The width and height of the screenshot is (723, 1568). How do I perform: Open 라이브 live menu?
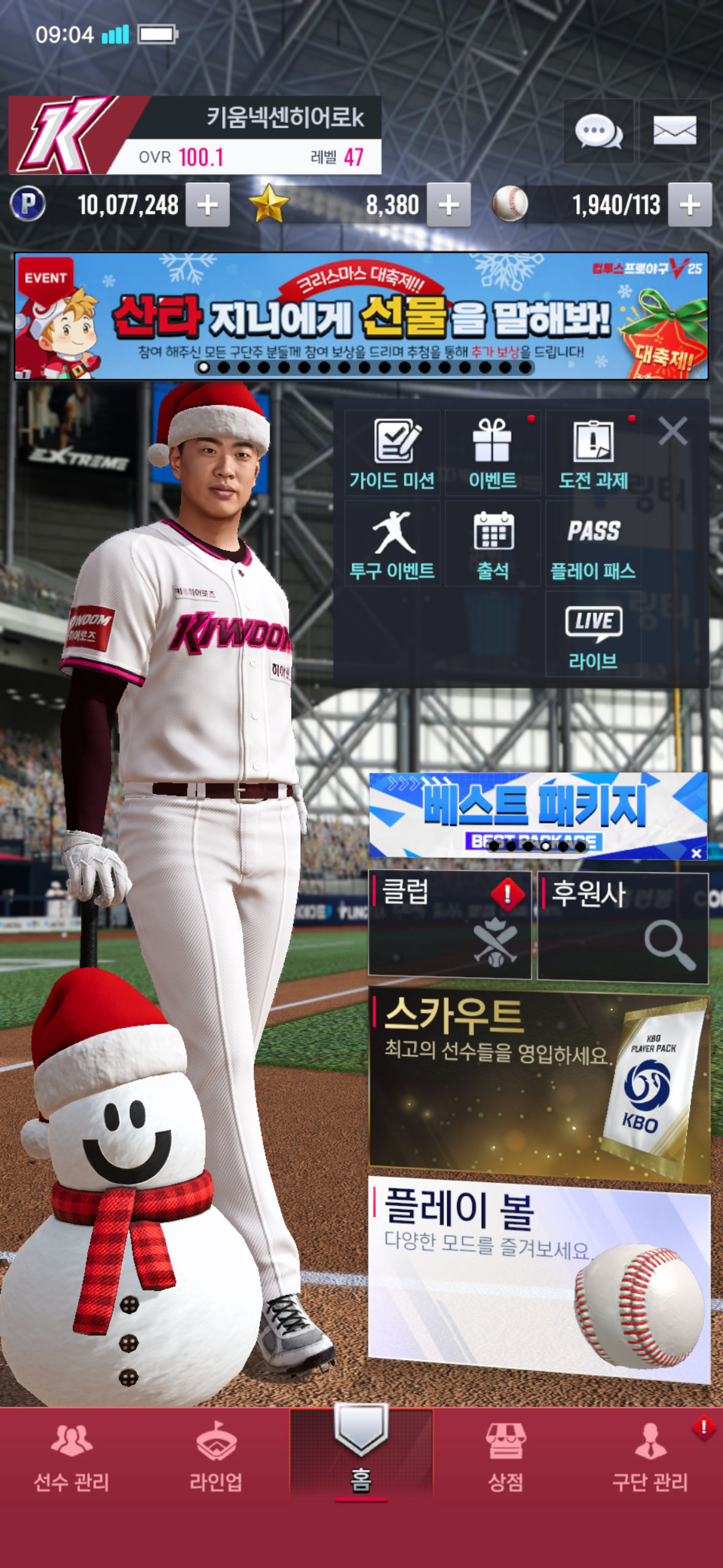(x=593, y=635)
